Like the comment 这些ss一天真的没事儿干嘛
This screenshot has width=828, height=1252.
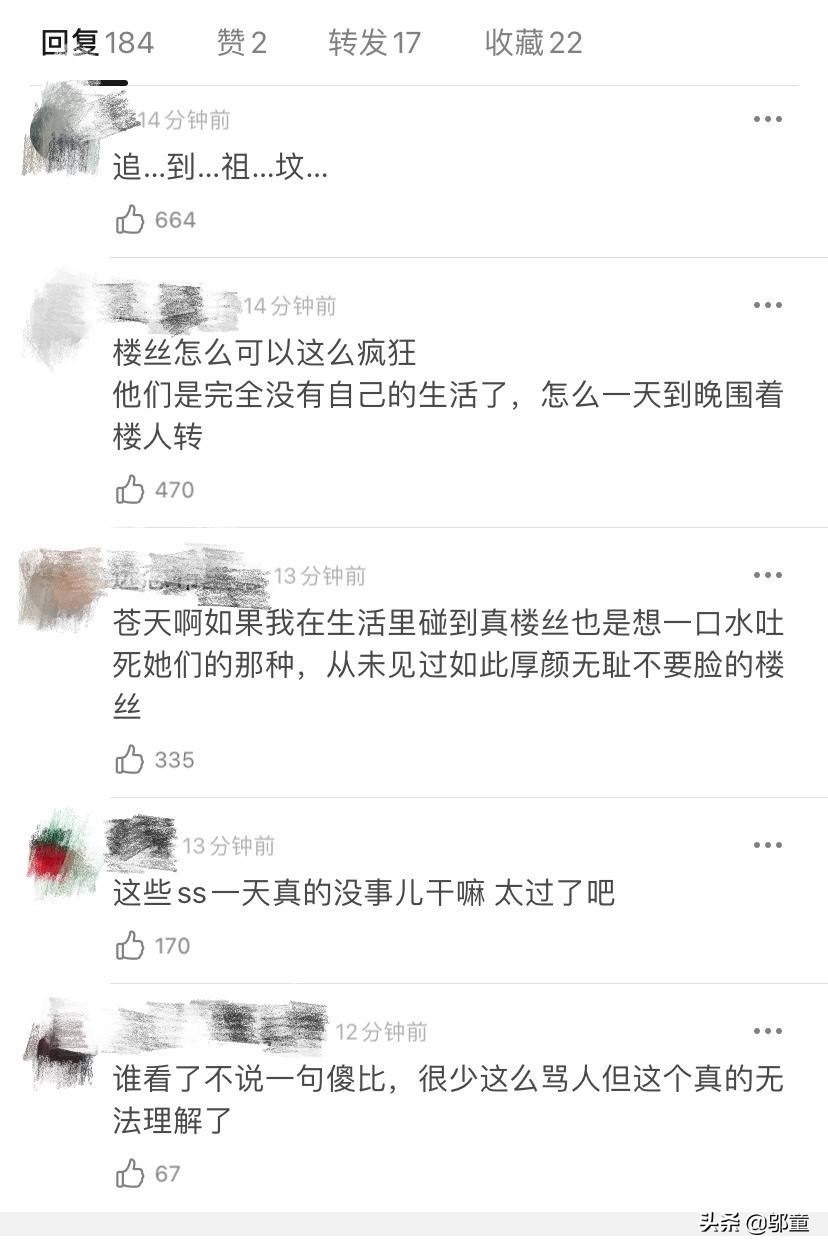pyautogui.click(x=131, y=946)
